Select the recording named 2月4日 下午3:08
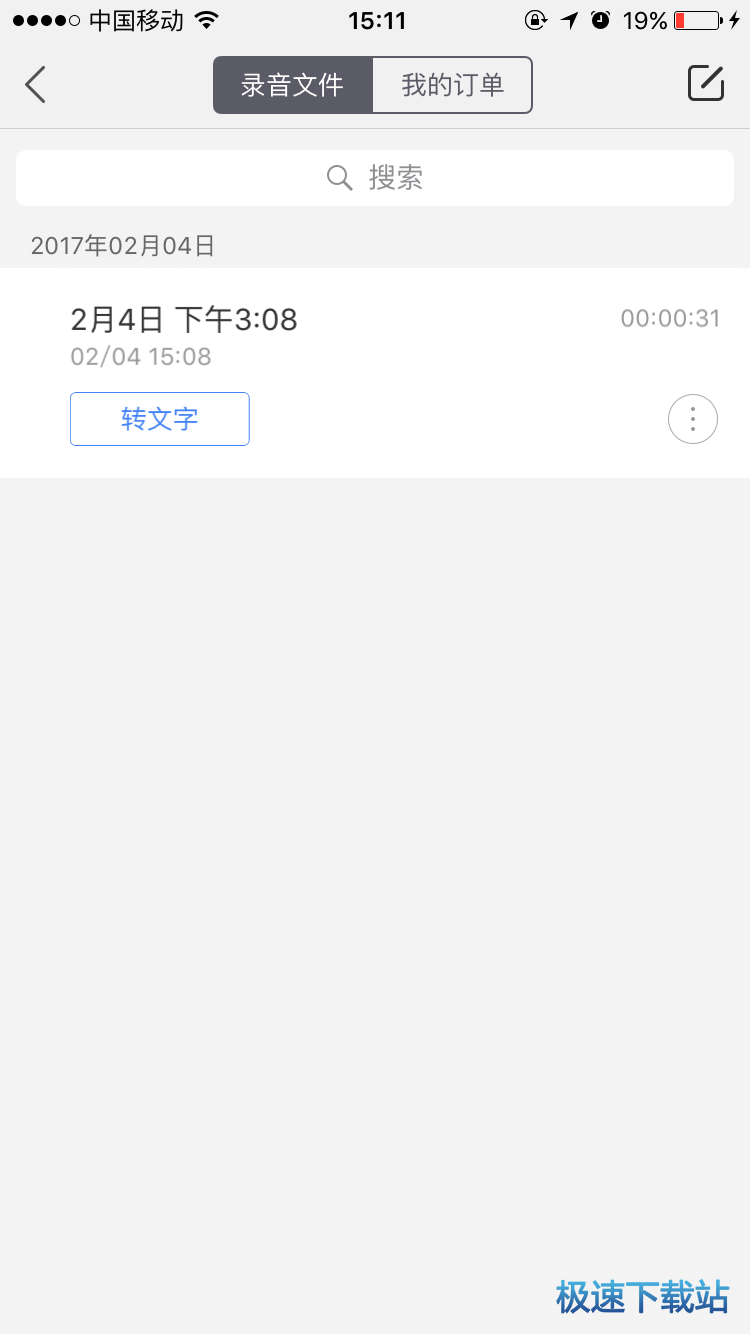 click(185, 319)
